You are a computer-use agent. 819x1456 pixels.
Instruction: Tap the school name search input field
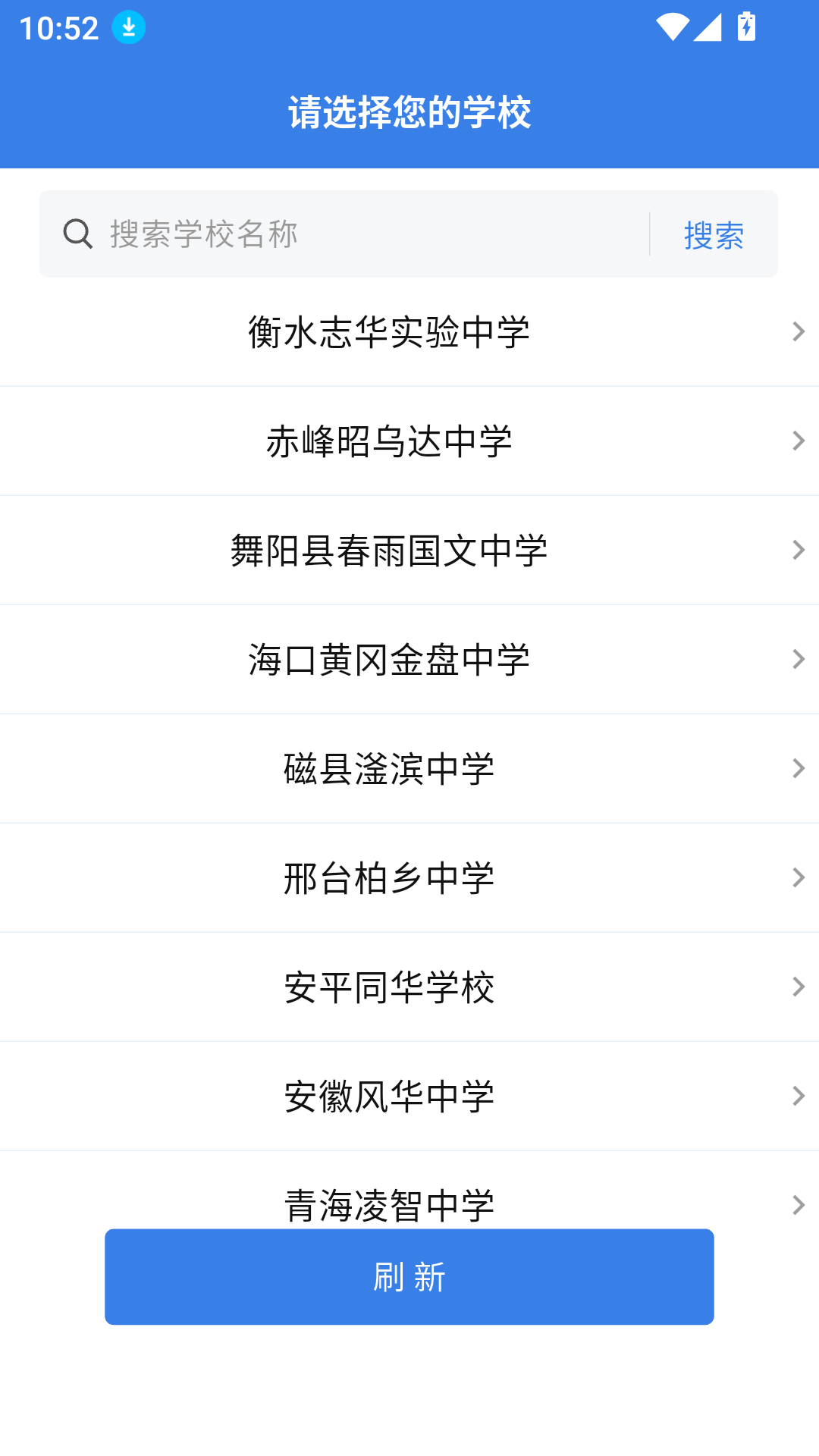341,234
